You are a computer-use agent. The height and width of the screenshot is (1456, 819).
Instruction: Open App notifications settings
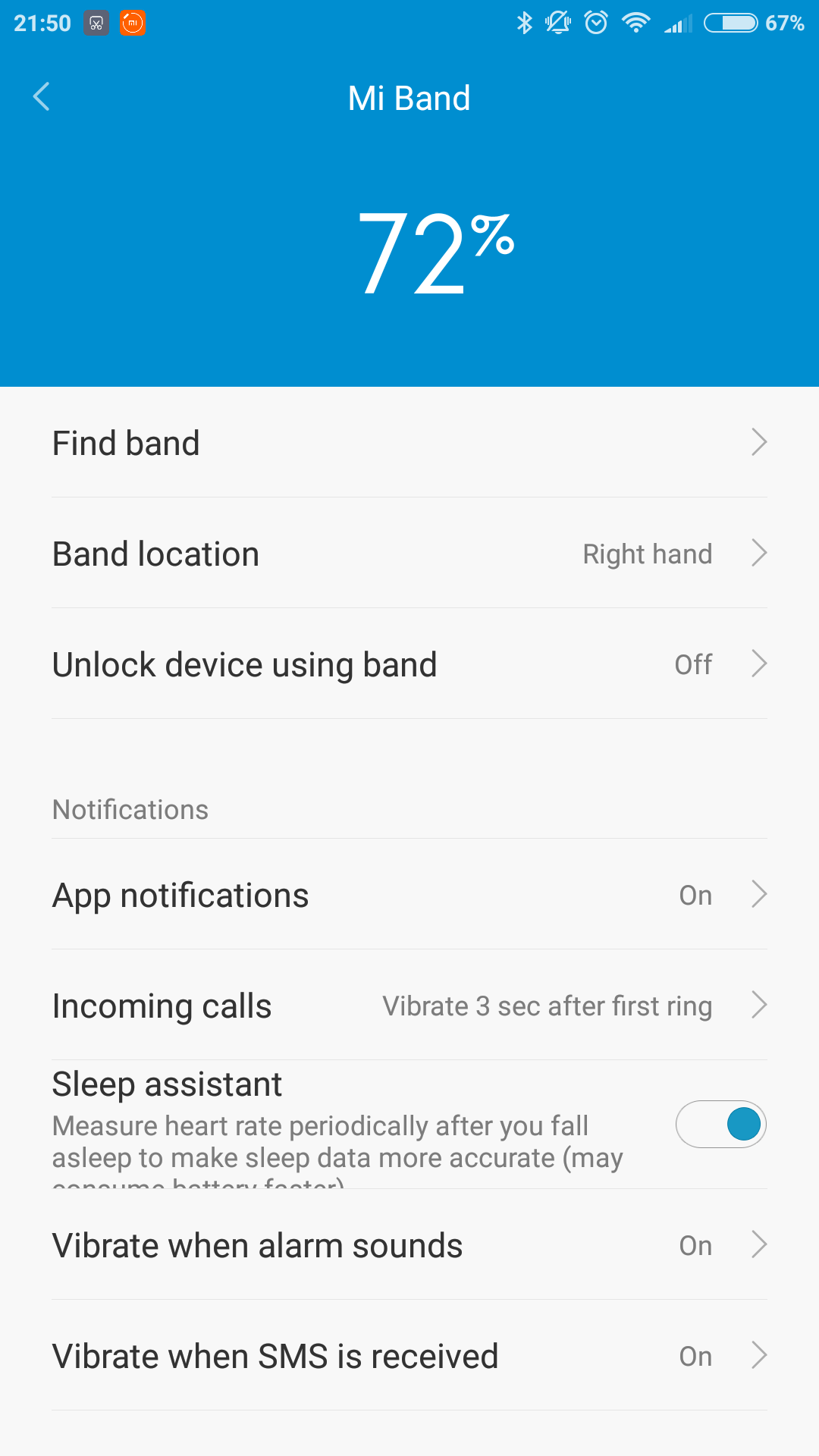pyautogui.click(x=409, y=895)
